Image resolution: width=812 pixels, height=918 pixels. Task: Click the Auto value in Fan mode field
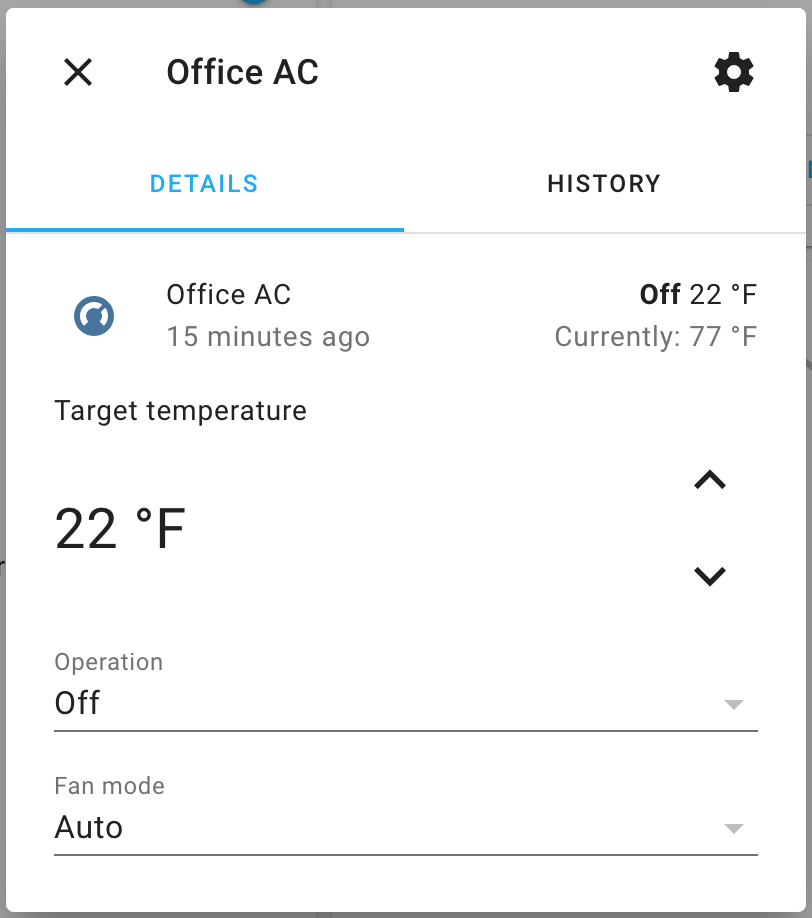[x=88, y=827]
